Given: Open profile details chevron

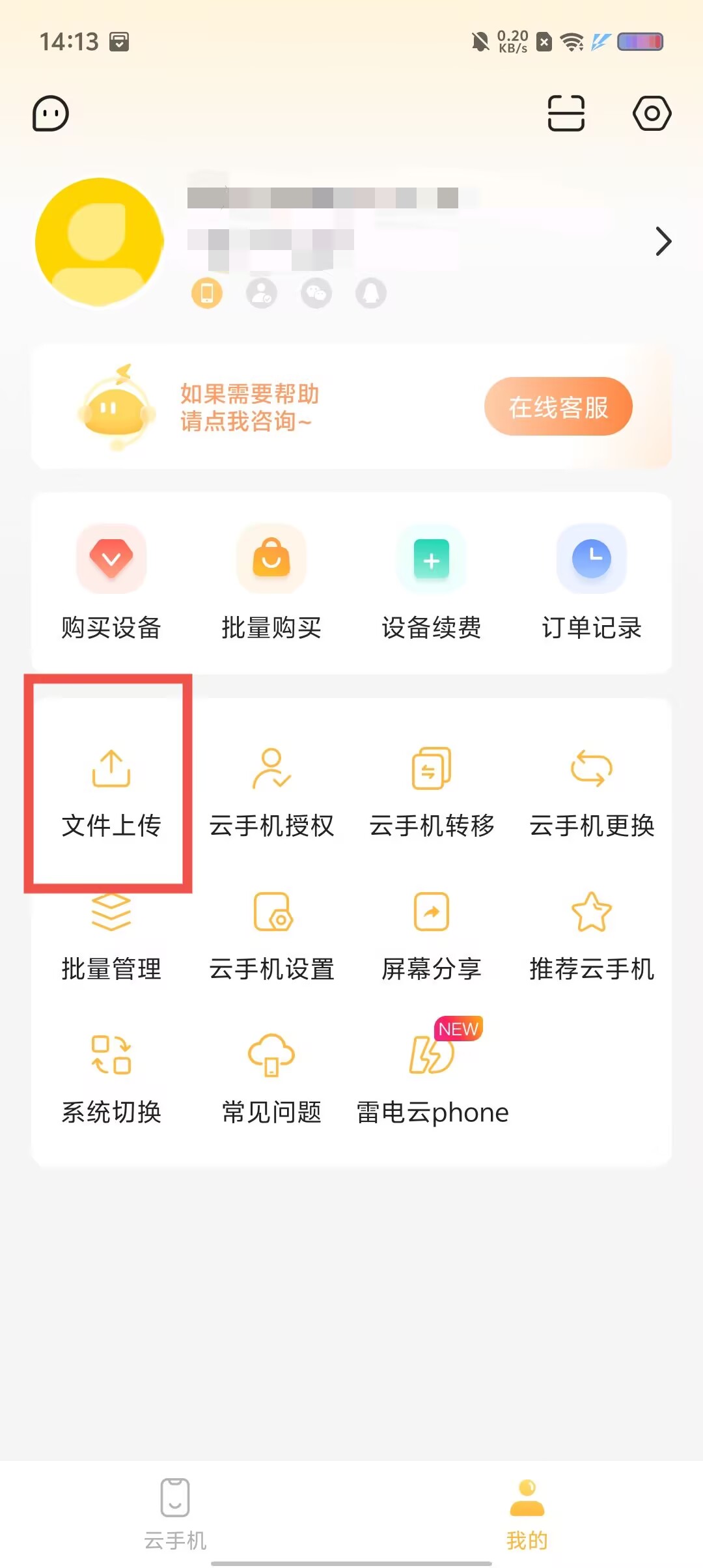Looking at the screenshot, I should point(663,242).
